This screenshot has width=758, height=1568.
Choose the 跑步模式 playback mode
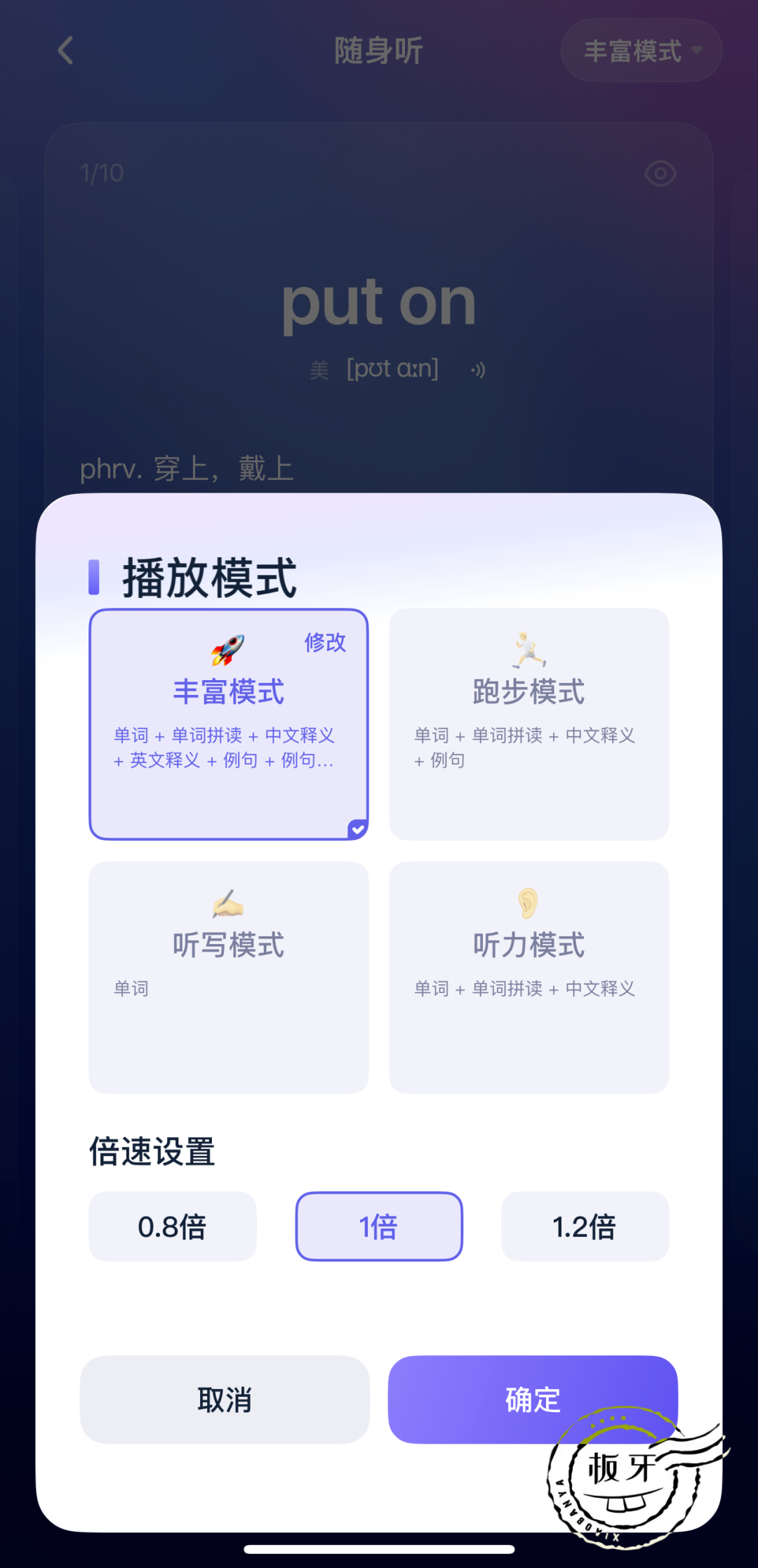[x=529, y=724]
